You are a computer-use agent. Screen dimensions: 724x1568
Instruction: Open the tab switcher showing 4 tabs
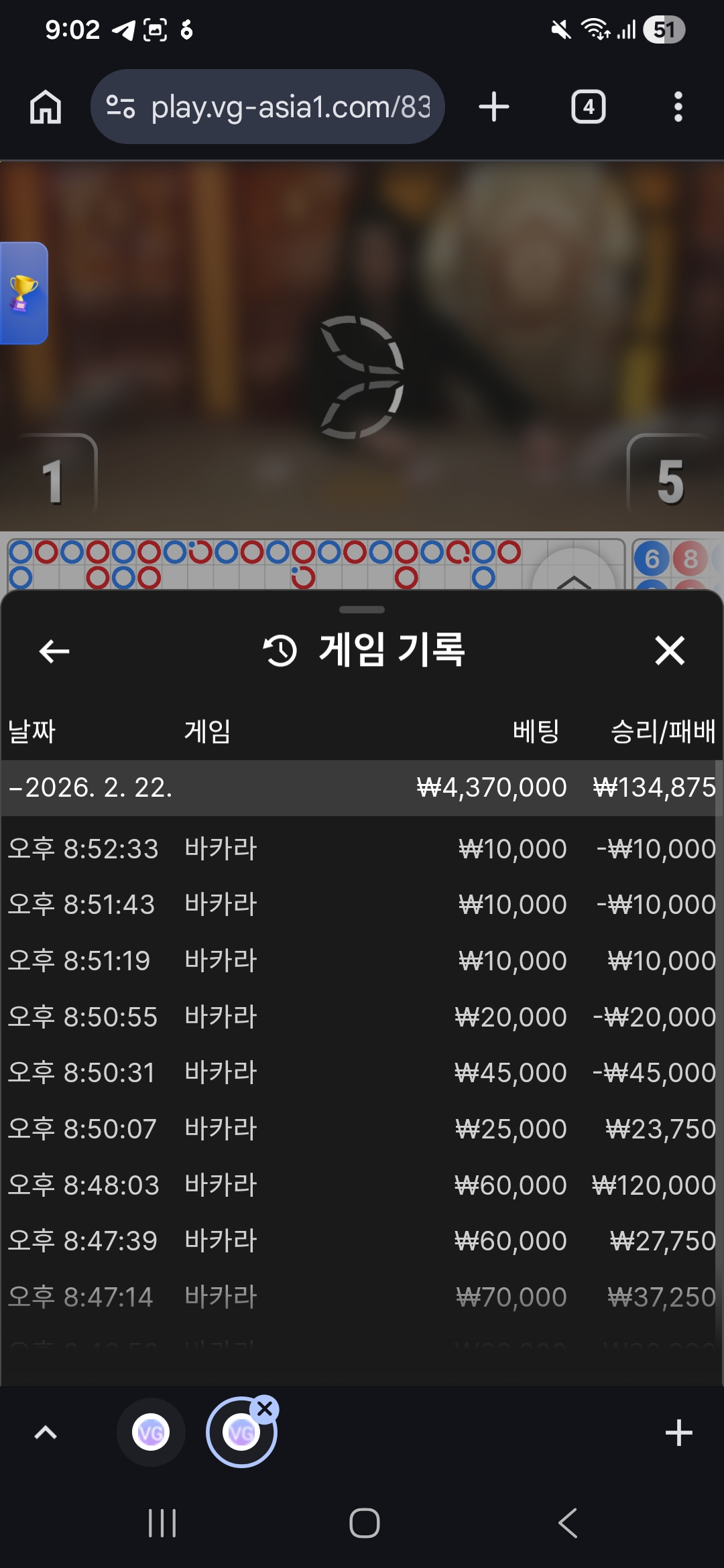(x=588, y=107)
